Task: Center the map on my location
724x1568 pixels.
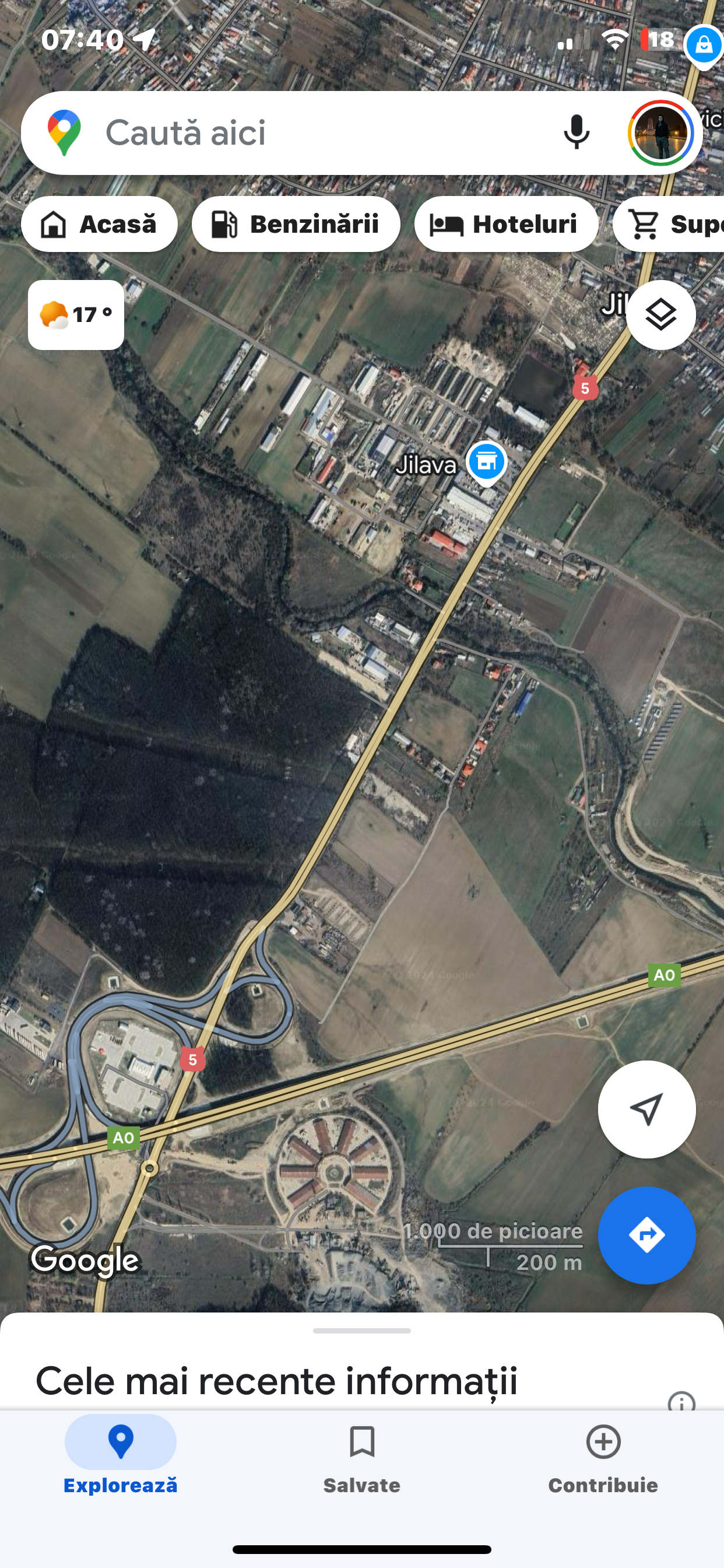Action: pyautogui.click(x=646, y=1109)
